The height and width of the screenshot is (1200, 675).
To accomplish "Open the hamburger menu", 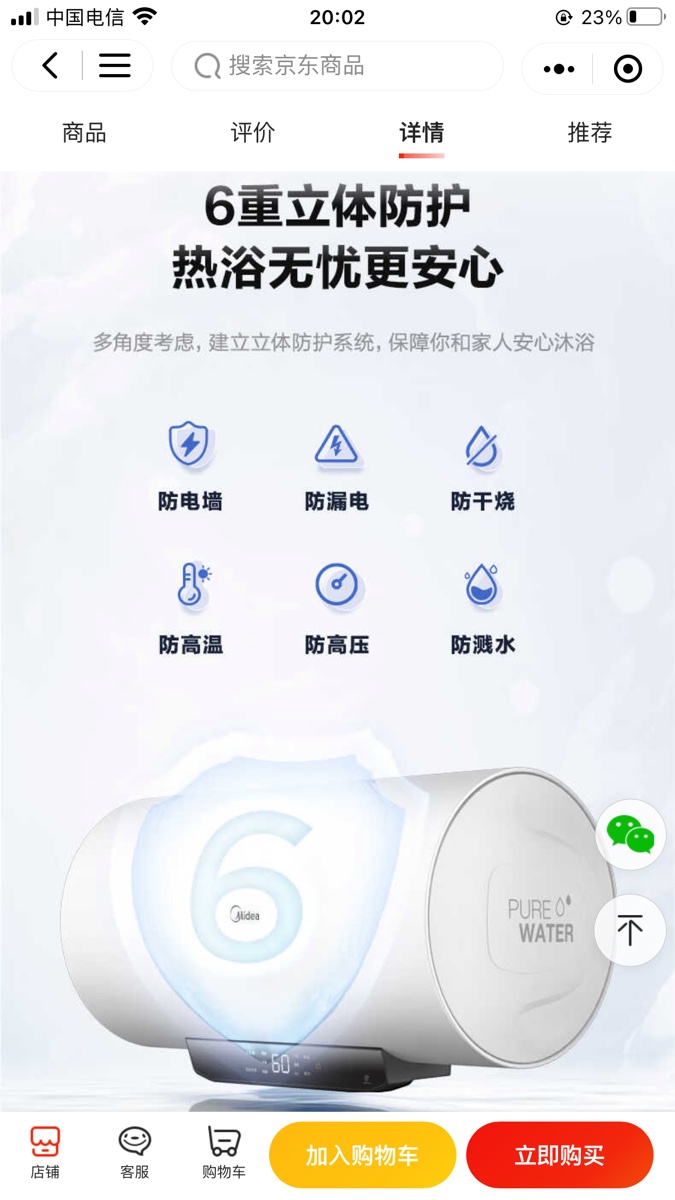I will [114, 66].
